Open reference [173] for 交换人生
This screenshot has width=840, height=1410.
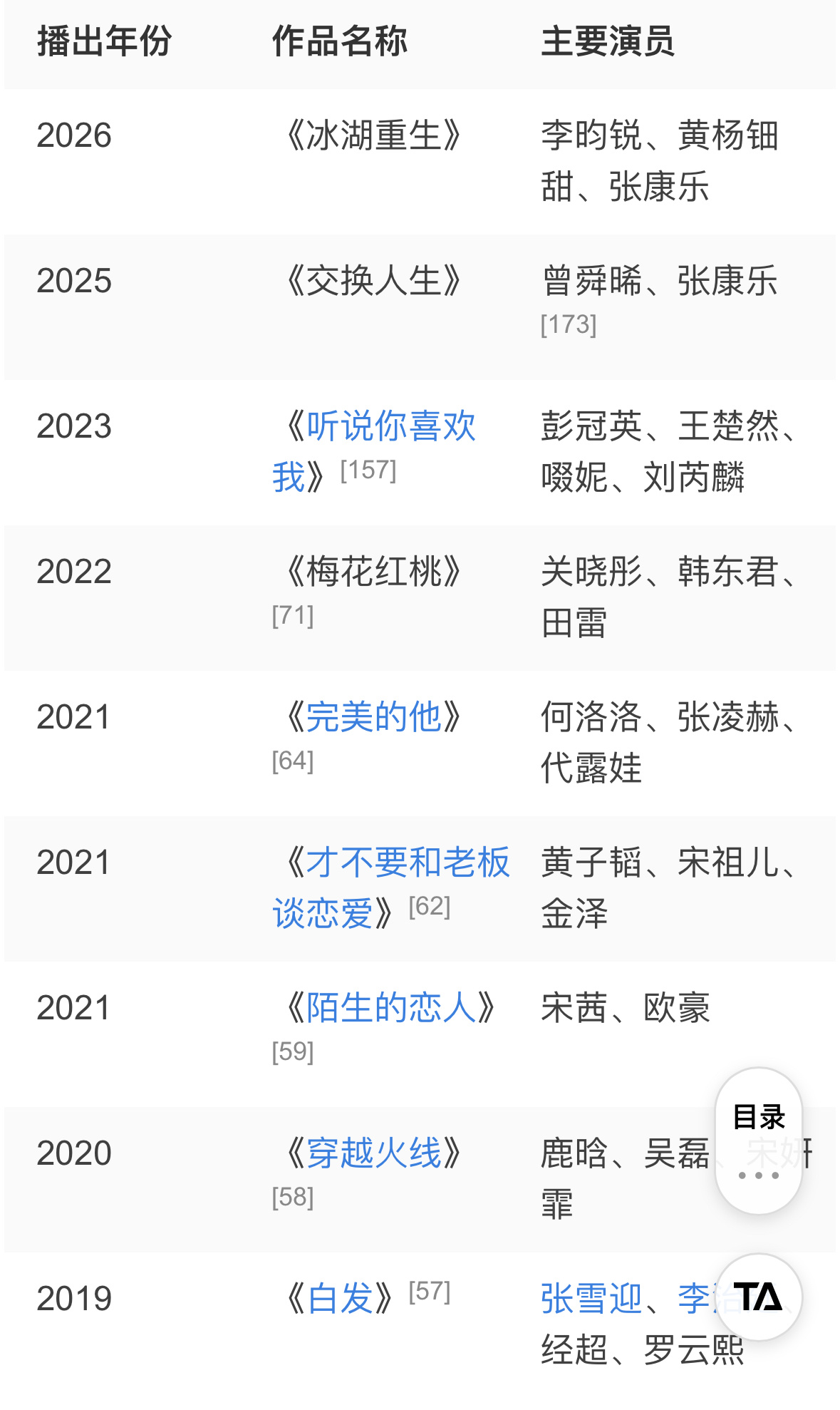click(569, 324)
